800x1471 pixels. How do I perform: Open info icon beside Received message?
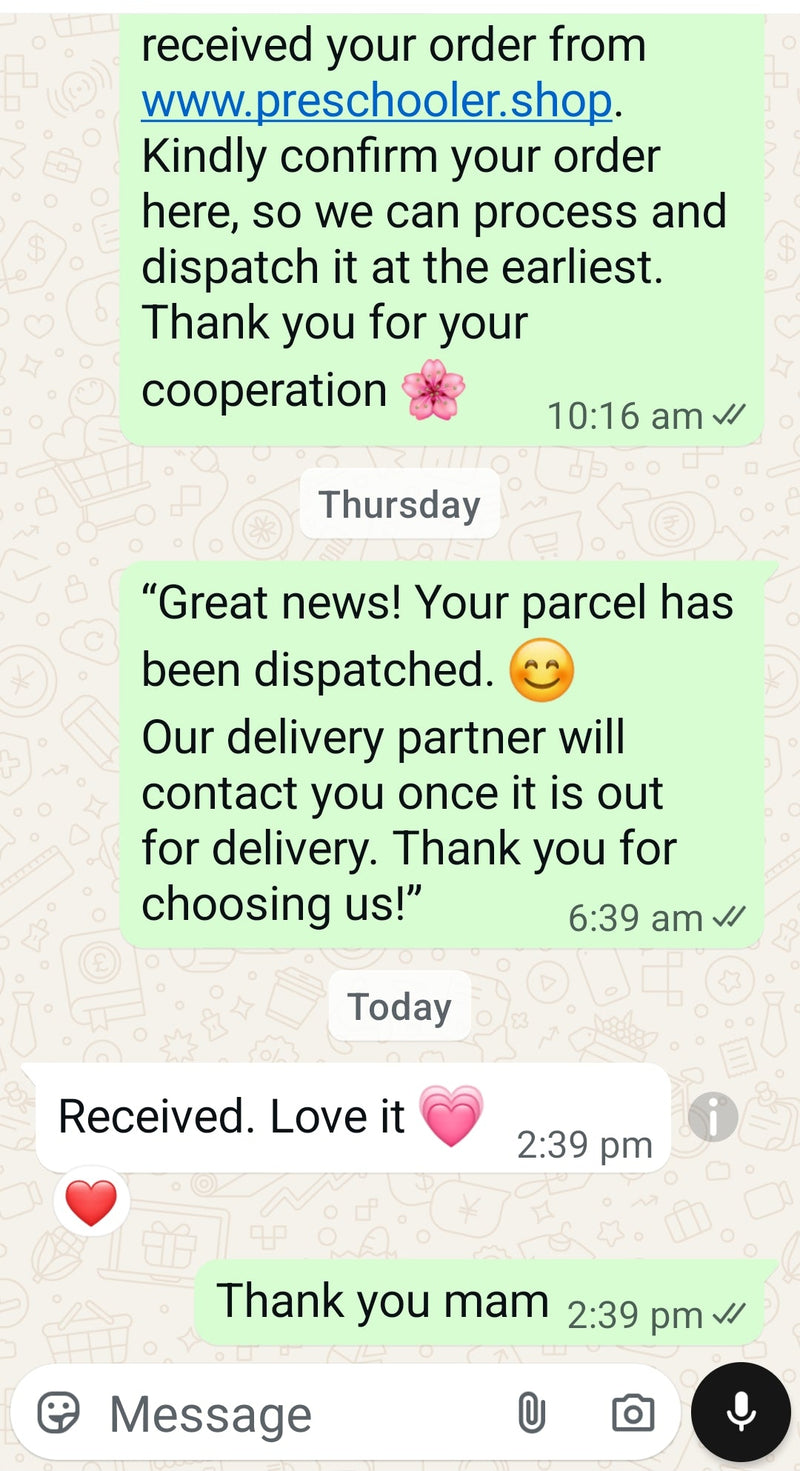pyautogui.click(x=714, y=1117)
